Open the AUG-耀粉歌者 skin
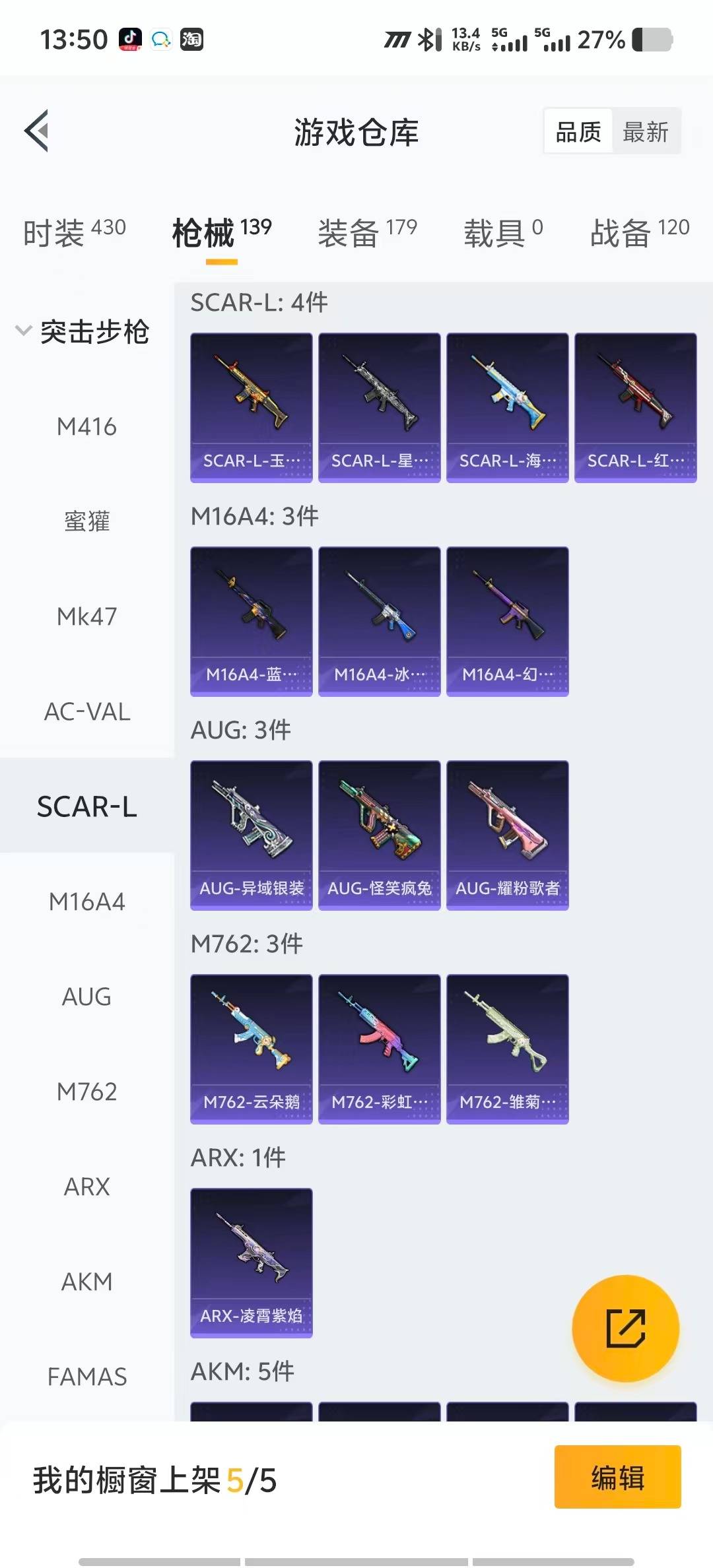Image resolution: width=713 pixels, height=1568 pixels. tap(507, 835)
